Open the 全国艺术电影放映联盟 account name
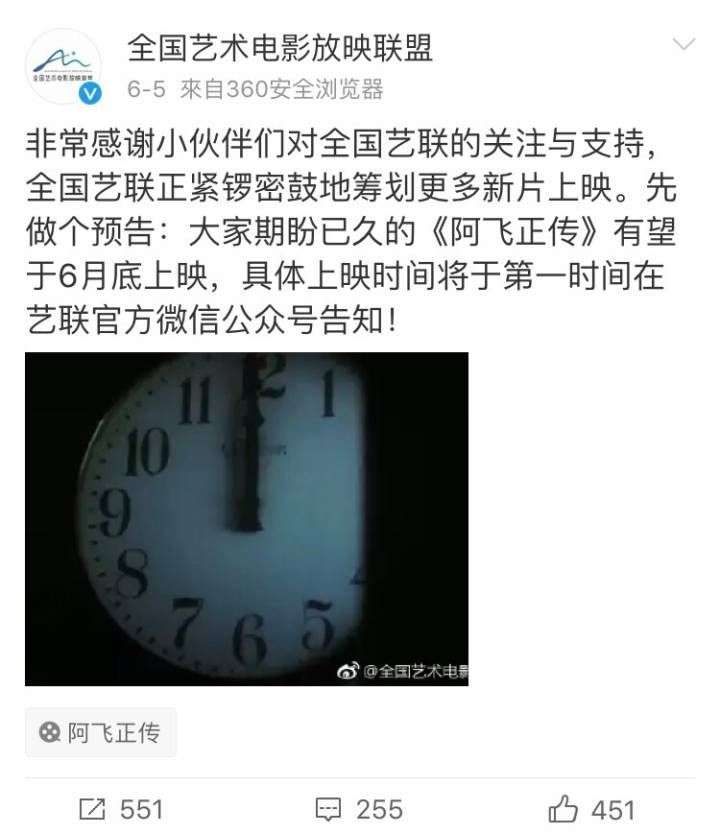 [x=281, y=46]
